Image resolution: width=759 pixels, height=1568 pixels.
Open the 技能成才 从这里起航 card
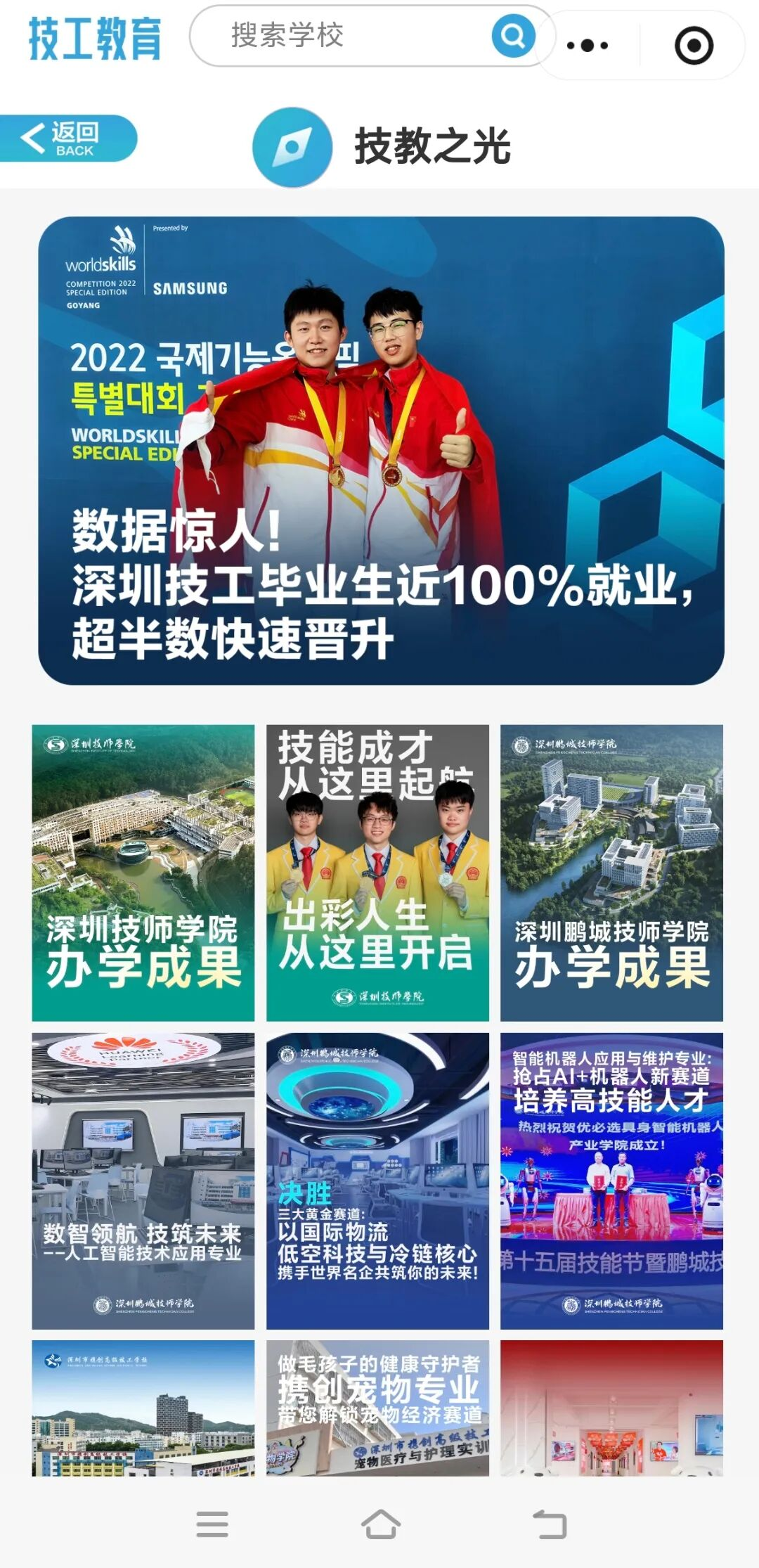(x=377, y=873)
